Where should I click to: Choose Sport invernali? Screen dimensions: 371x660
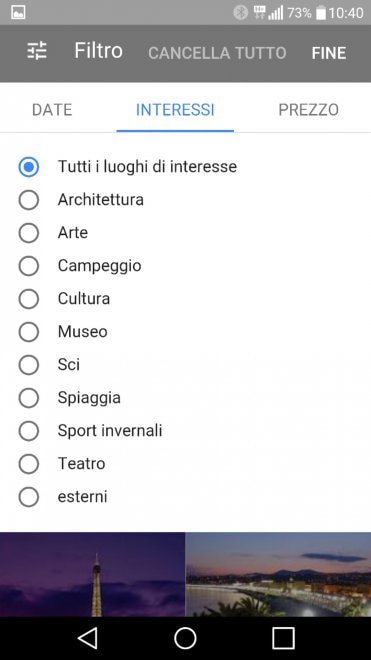pyautogui.click(x=90, y=431)
